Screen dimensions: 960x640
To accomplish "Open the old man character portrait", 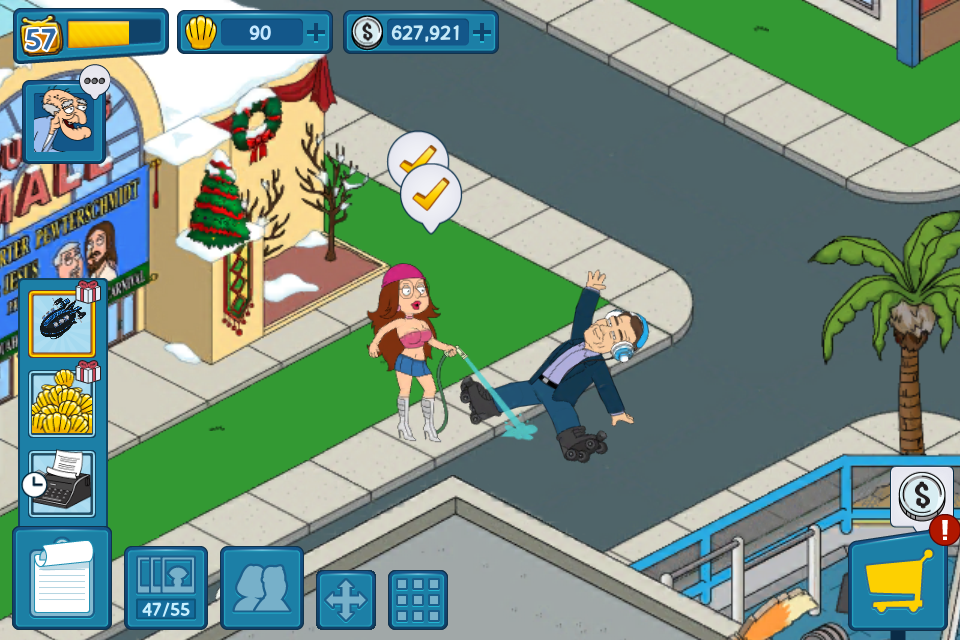I will tap(63, 122).
